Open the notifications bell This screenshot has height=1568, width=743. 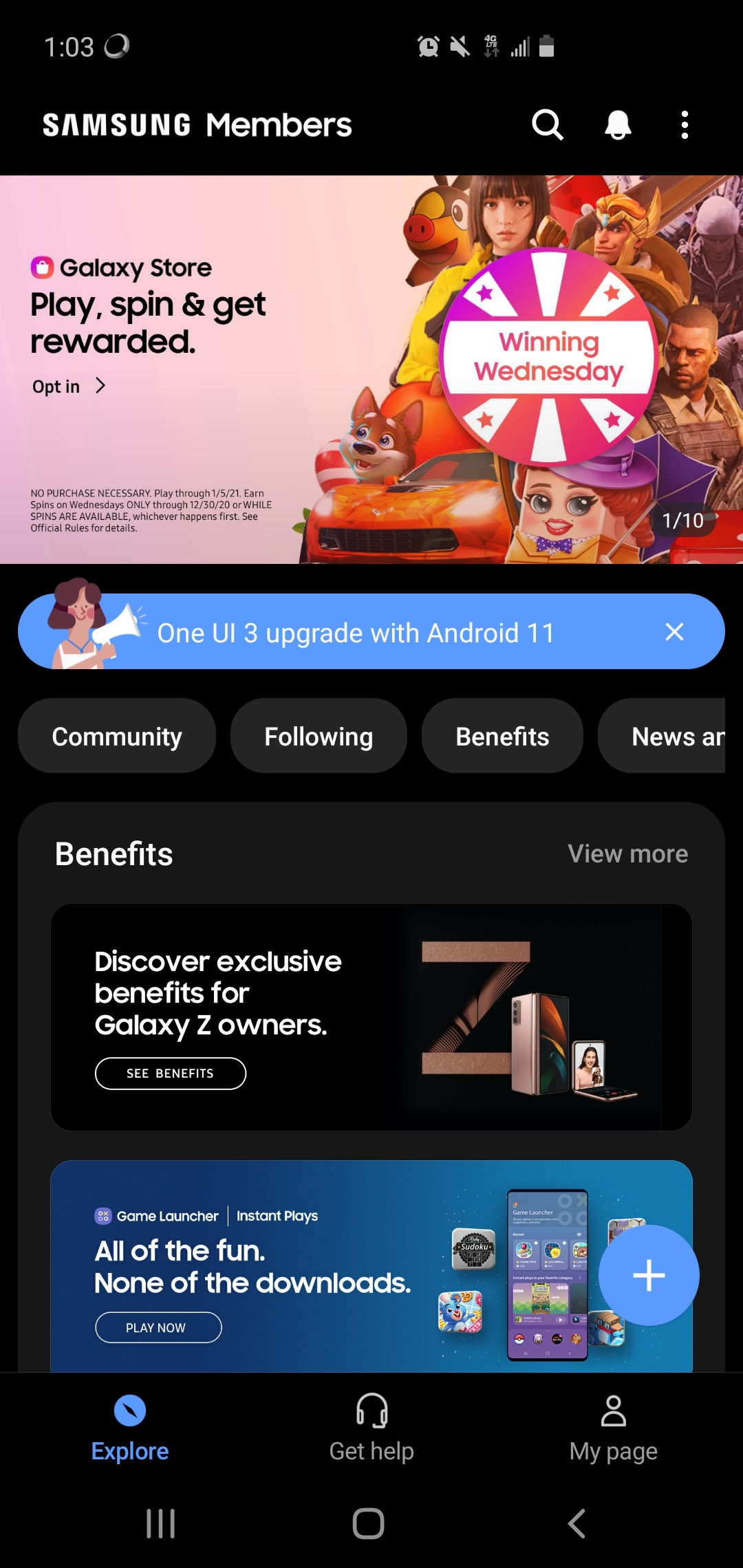[617, 125]
